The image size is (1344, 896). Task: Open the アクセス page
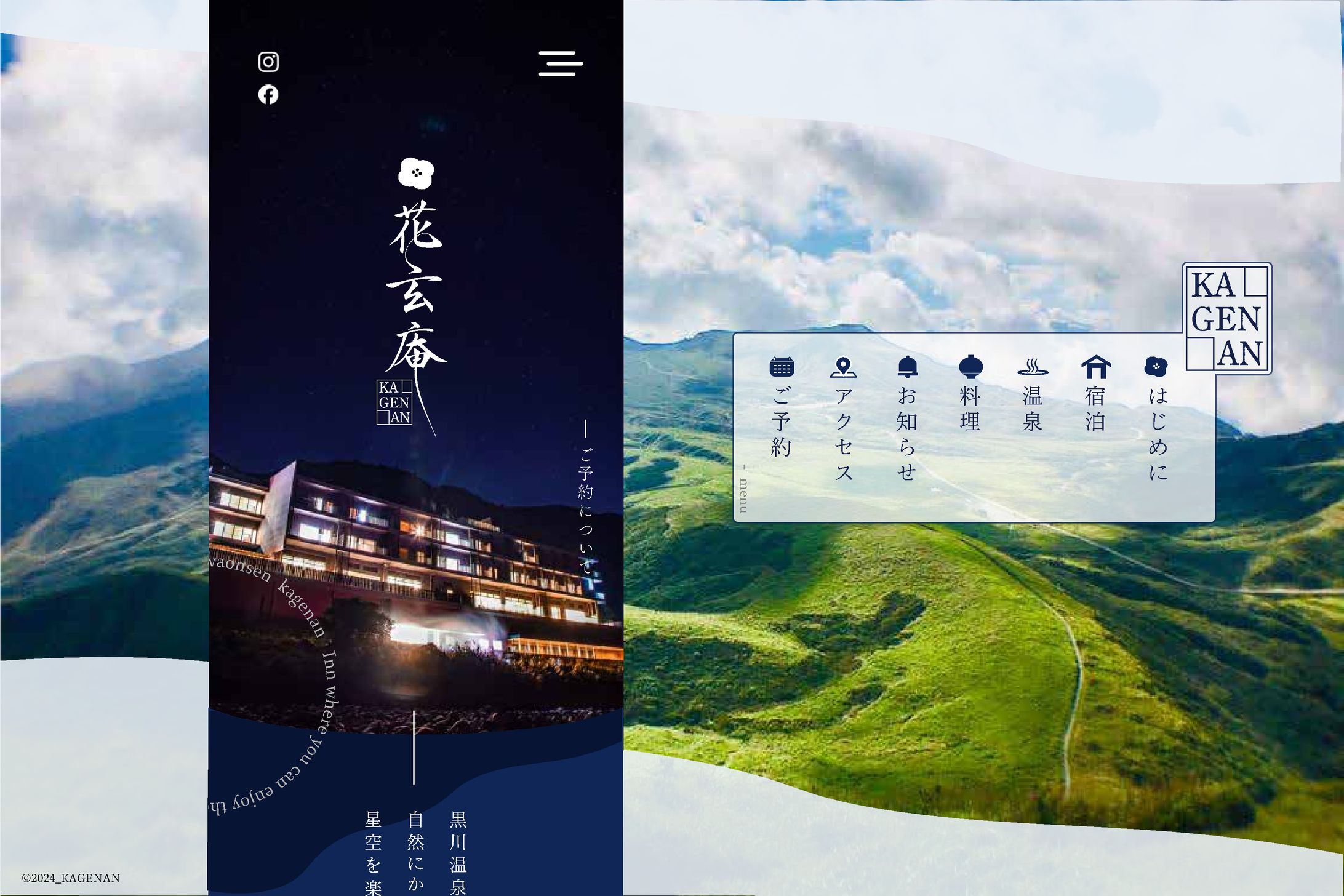coord(843,418)
